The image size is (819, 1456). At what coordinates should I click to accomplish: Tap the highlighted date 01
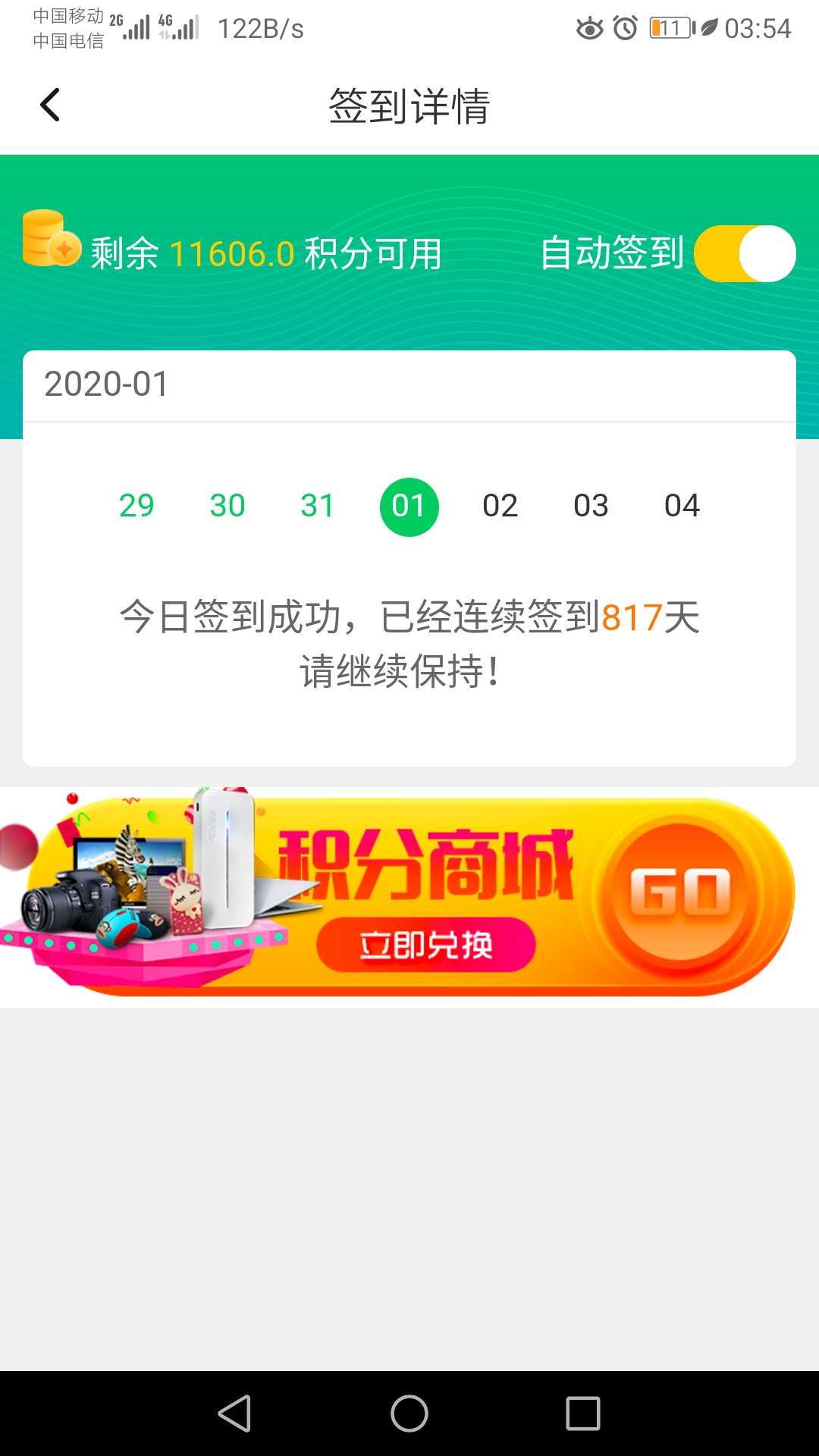tap(409, 506)
